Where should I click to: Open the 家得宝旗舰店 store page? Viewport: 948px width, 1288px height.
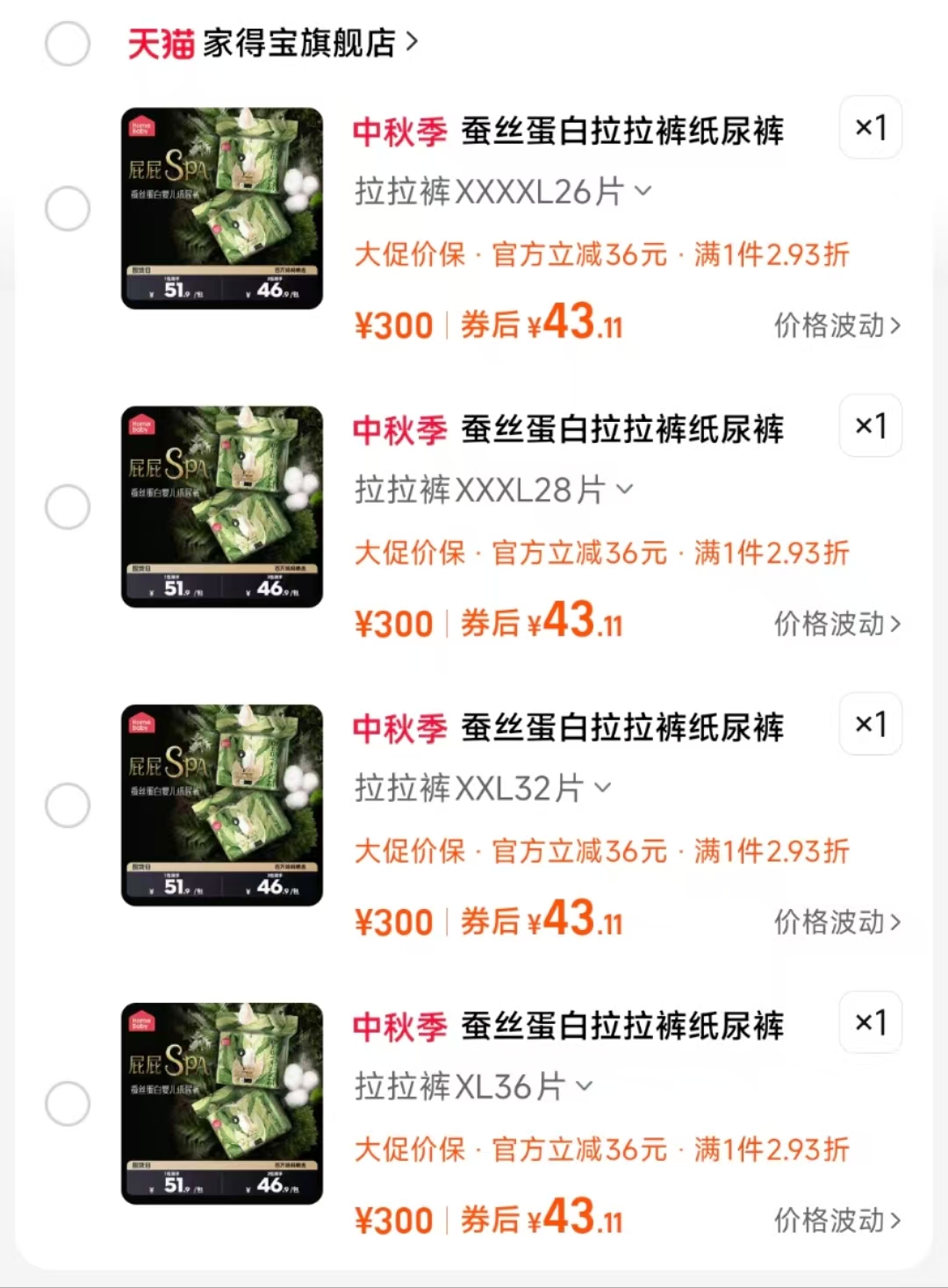(x=298, y=43)
